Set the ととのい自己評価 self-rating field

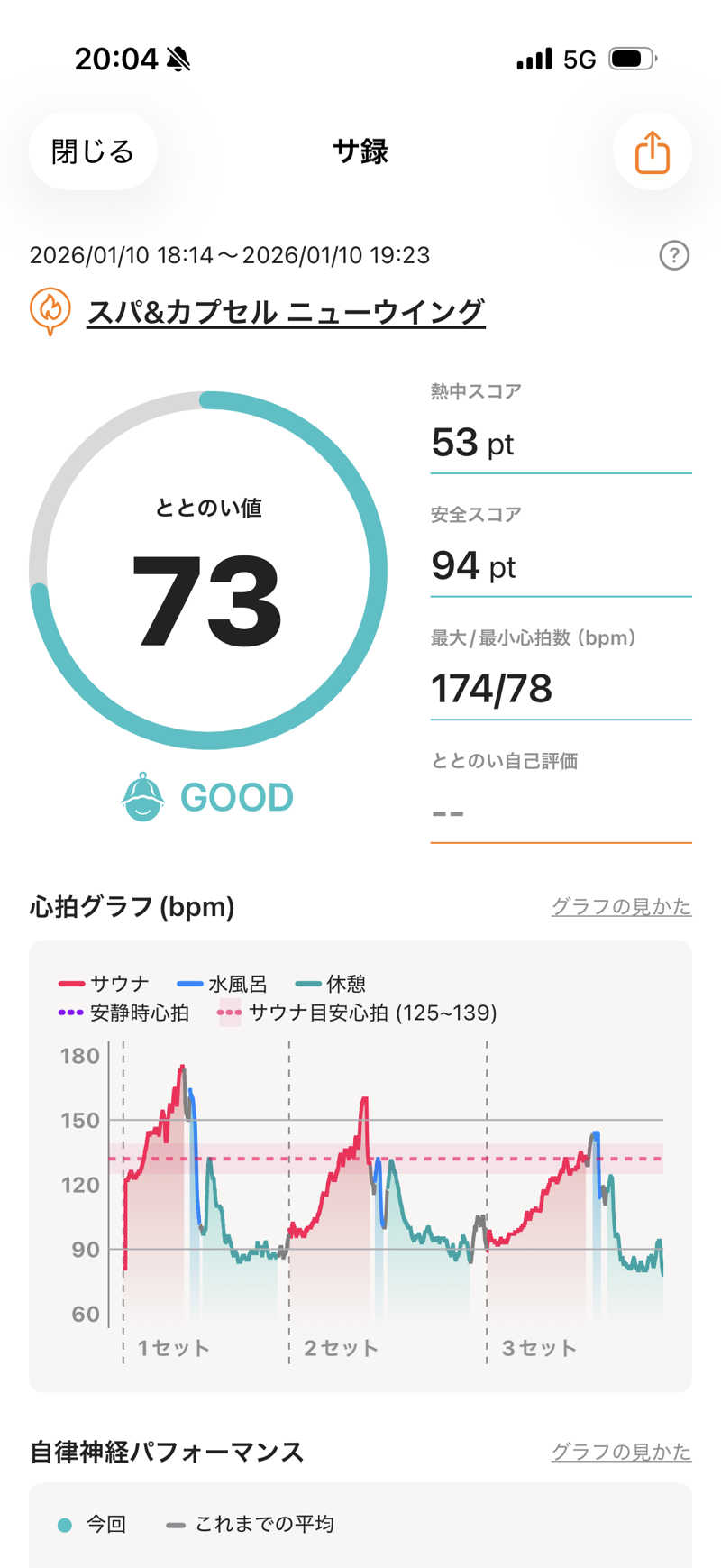560,812
